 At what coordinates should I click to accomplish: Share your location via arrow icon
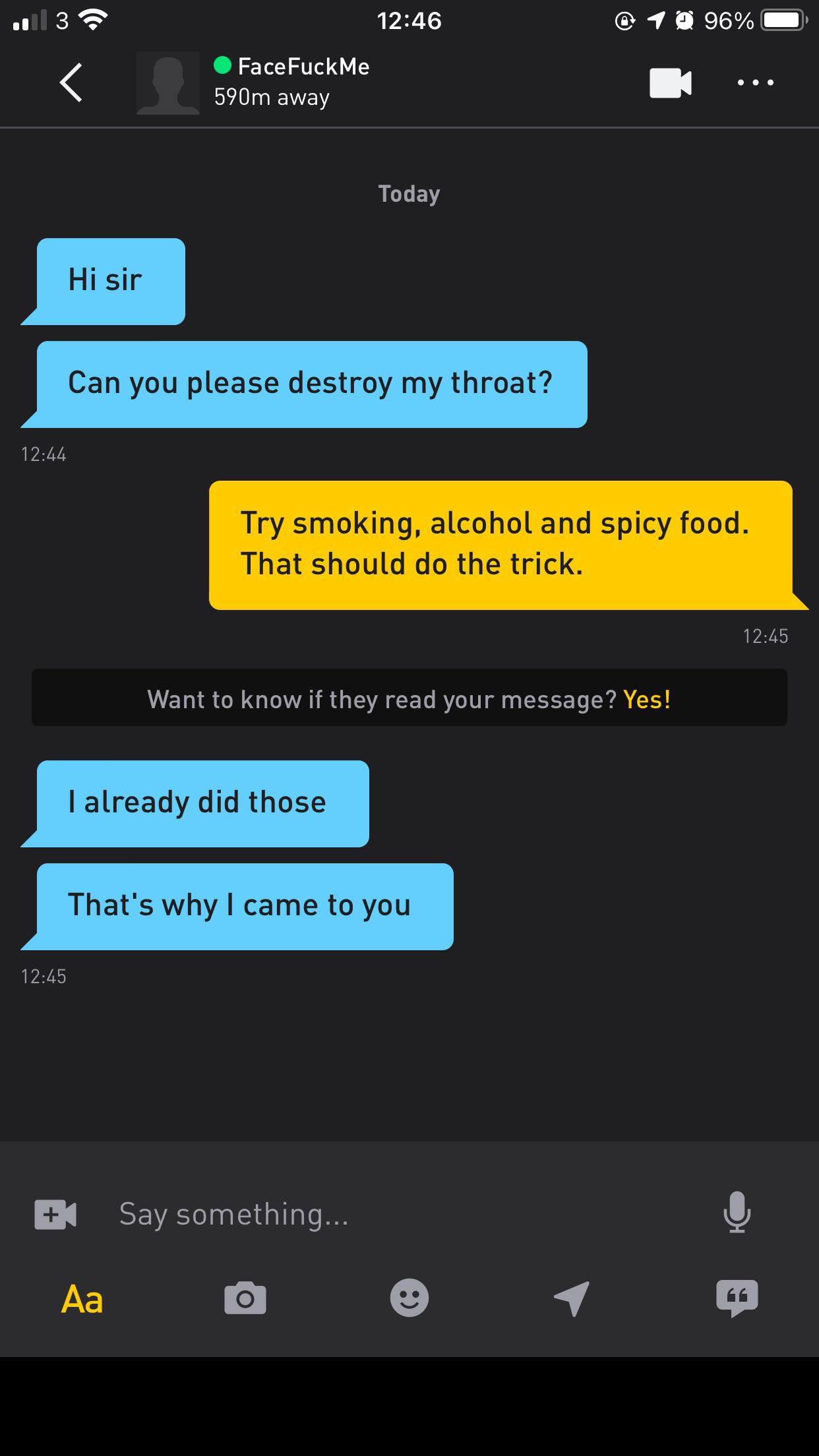572,1298
